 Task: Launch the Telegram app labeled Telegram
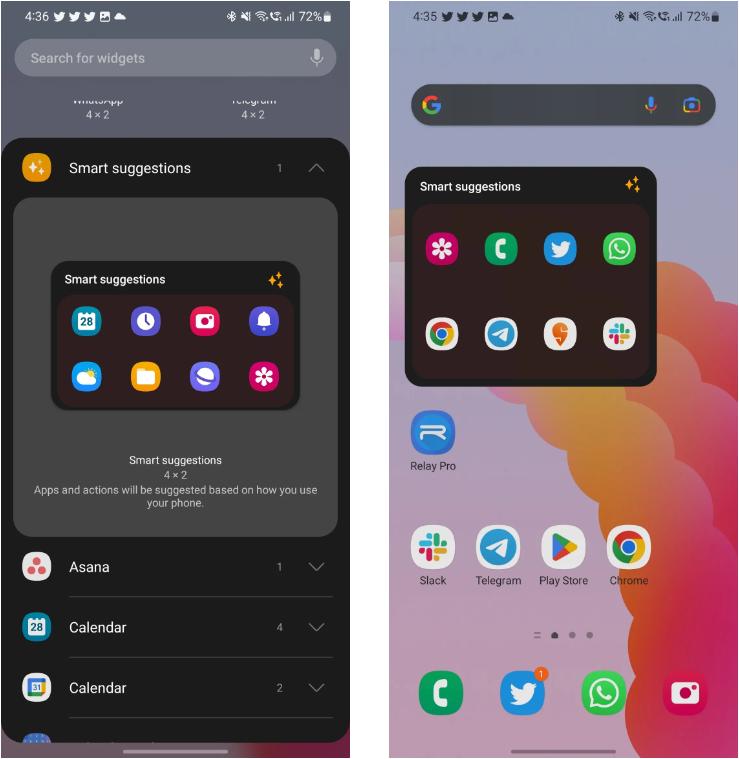[498, 548]
